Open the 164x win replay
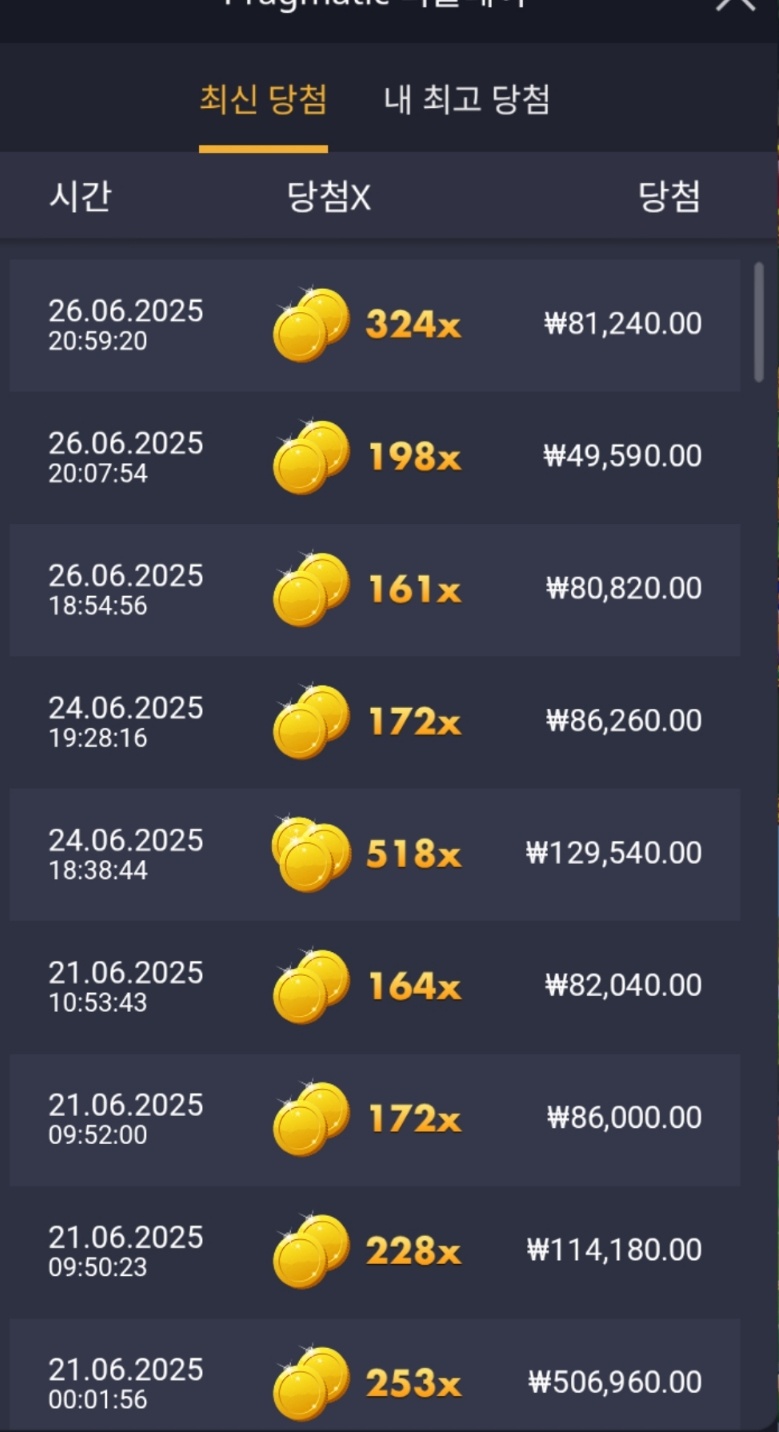 [x=375, y=986]
